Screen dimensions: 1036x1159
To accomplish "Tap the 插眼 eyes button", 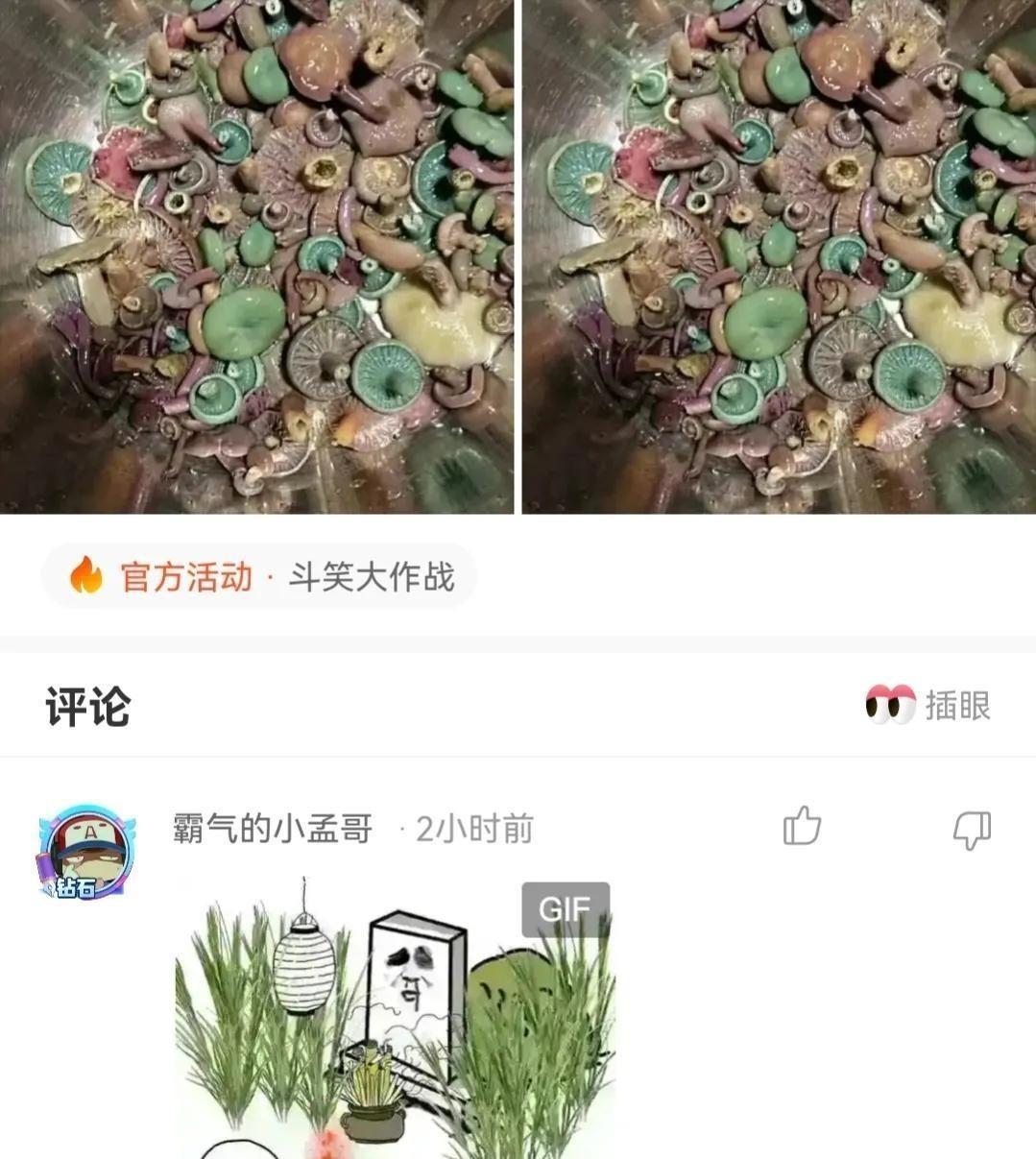I will click(928, 705).
